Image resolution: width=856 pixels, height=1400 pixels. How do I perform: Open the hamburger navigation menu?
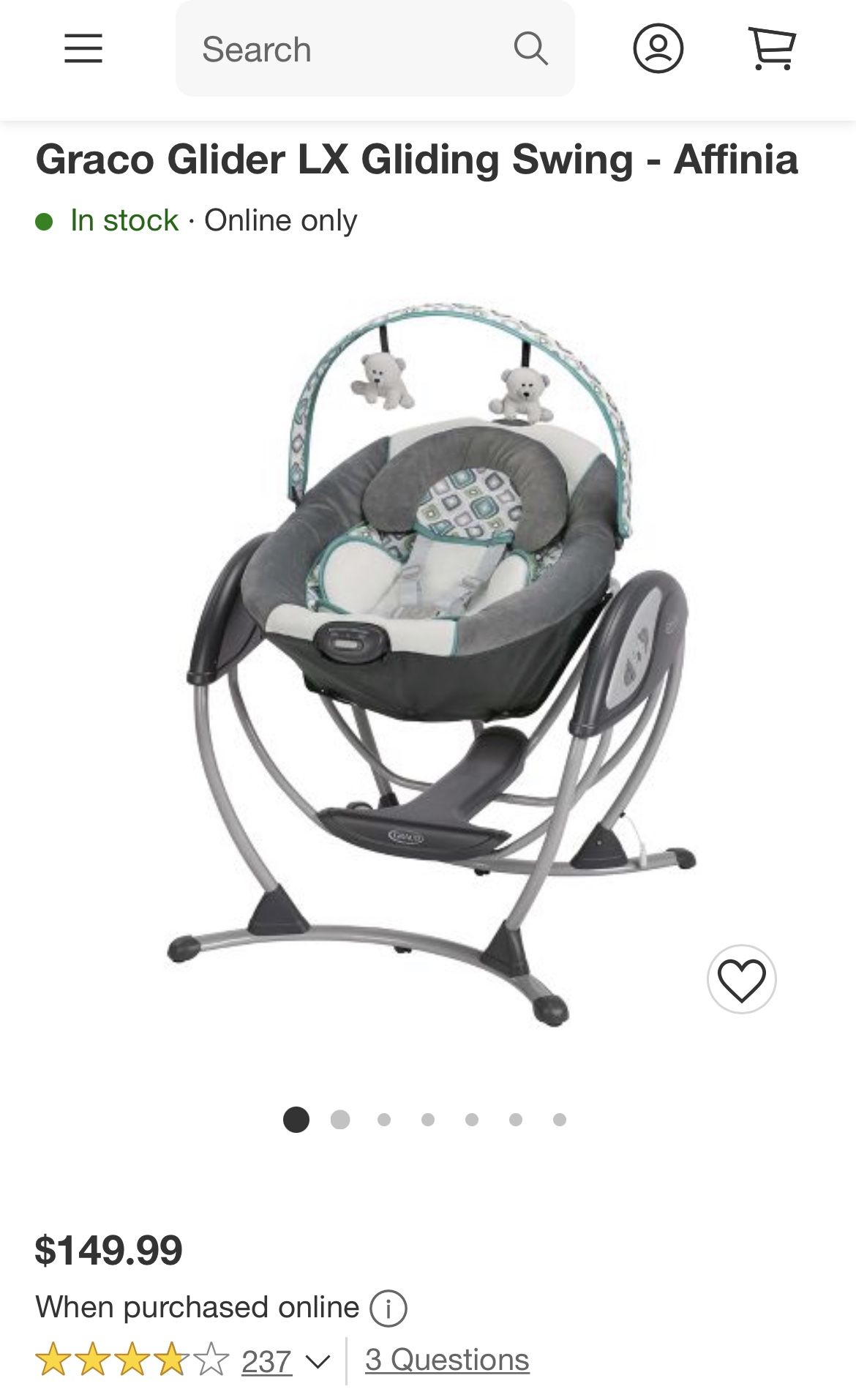(83, 49)
